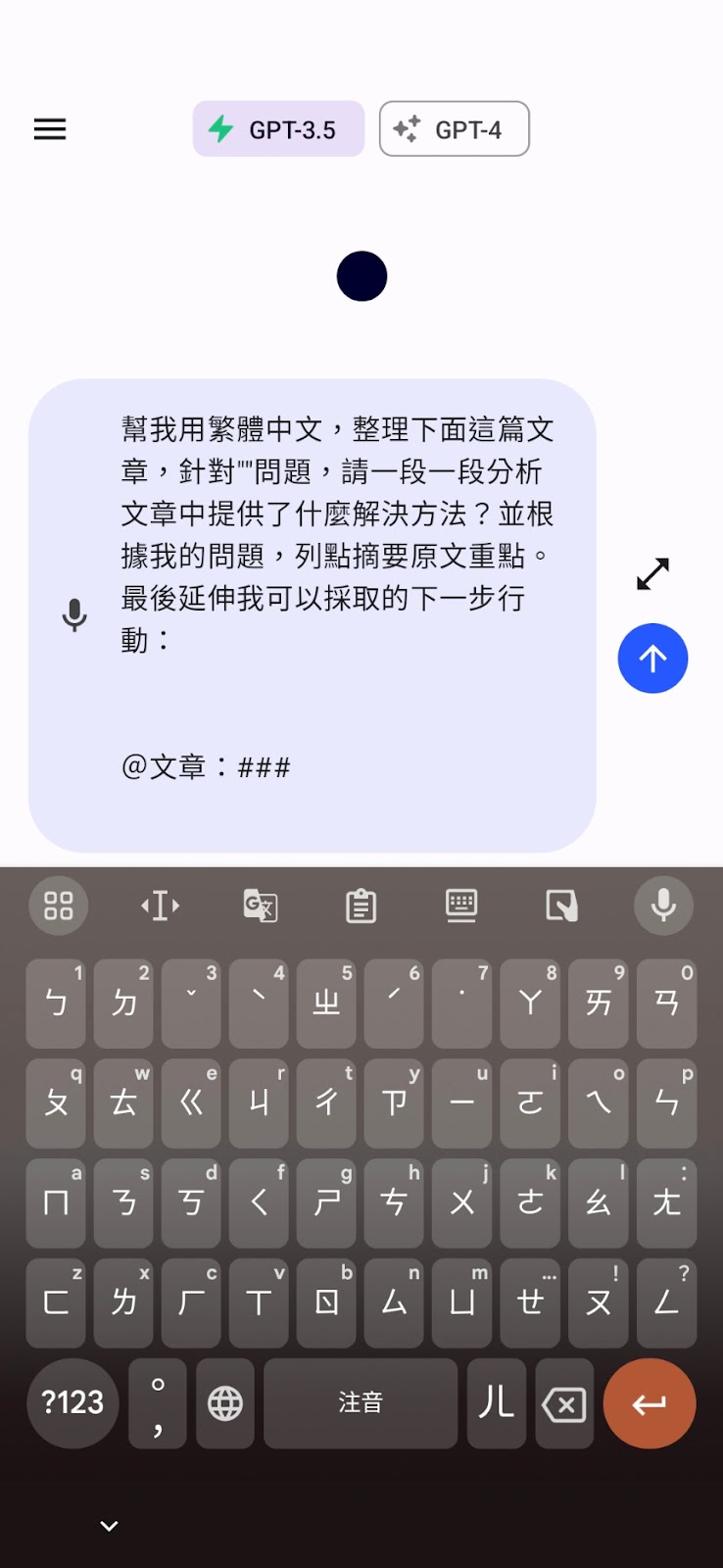The height and width of the screenshot is (1568, 723).
Task: Tap the keyboard toolbar's microphone button
Action: pyautogui.click(x=663, y=906)
